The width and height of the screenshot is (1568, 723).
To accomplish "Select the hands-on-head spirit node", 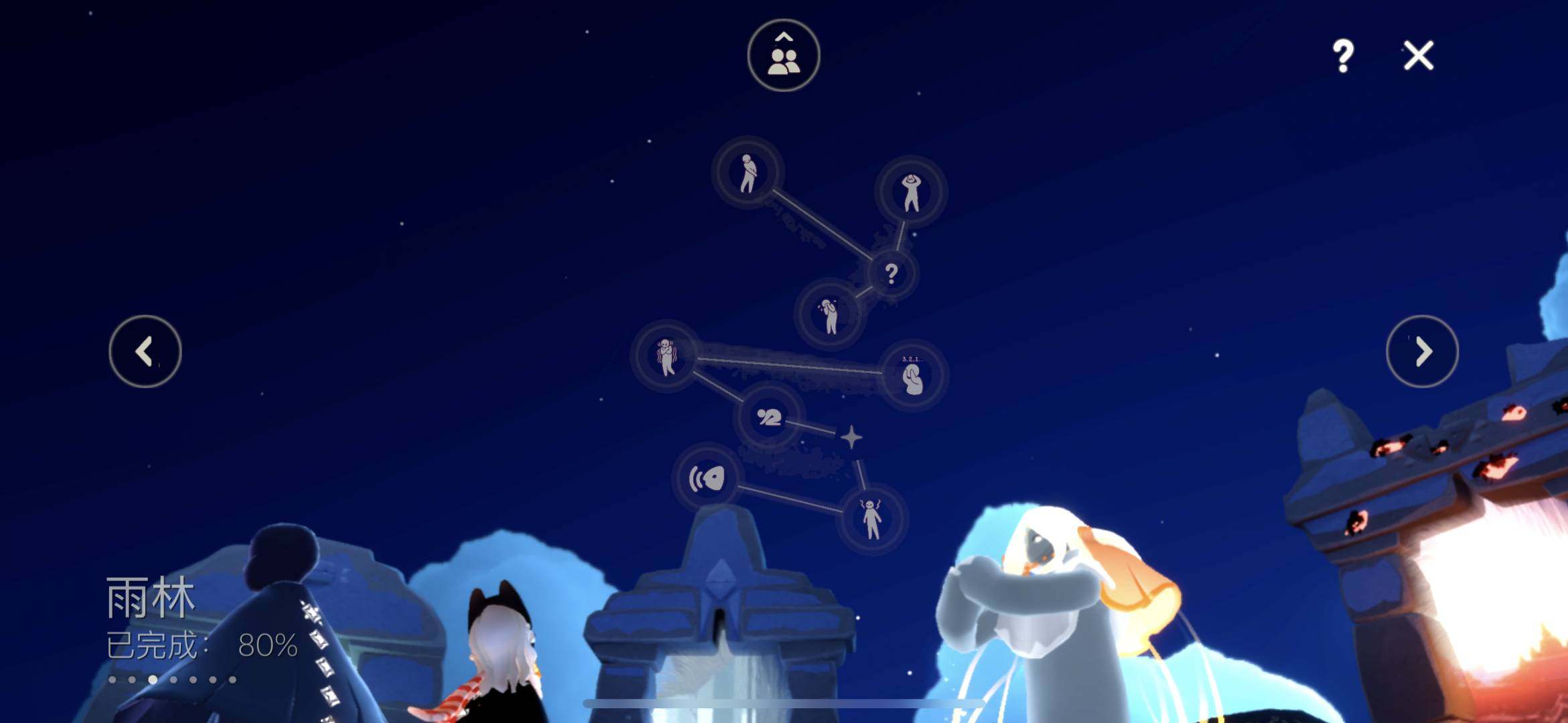I will 910,192.
